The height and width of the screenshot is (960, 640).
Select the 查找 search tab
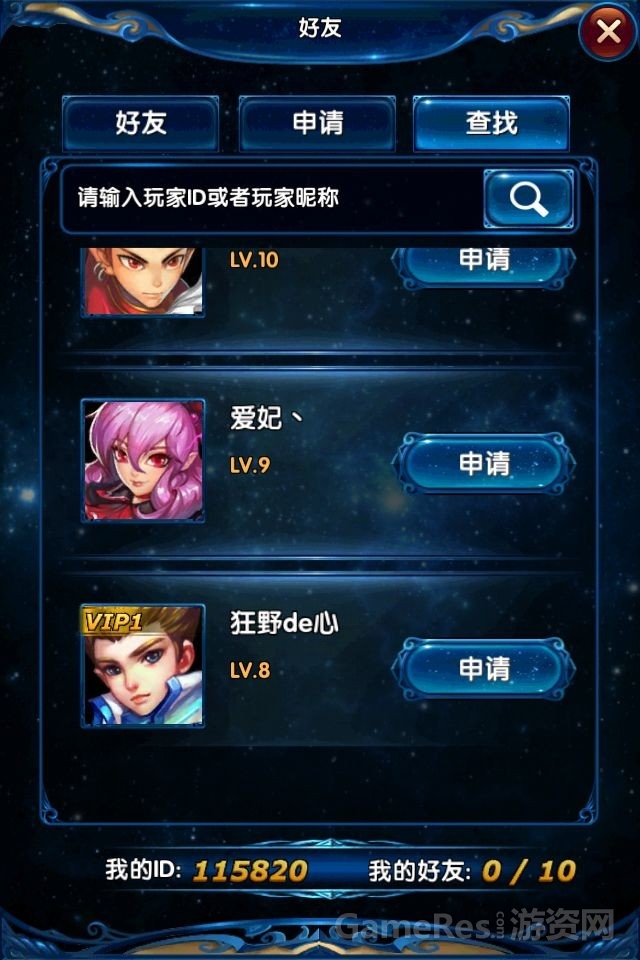491,123
